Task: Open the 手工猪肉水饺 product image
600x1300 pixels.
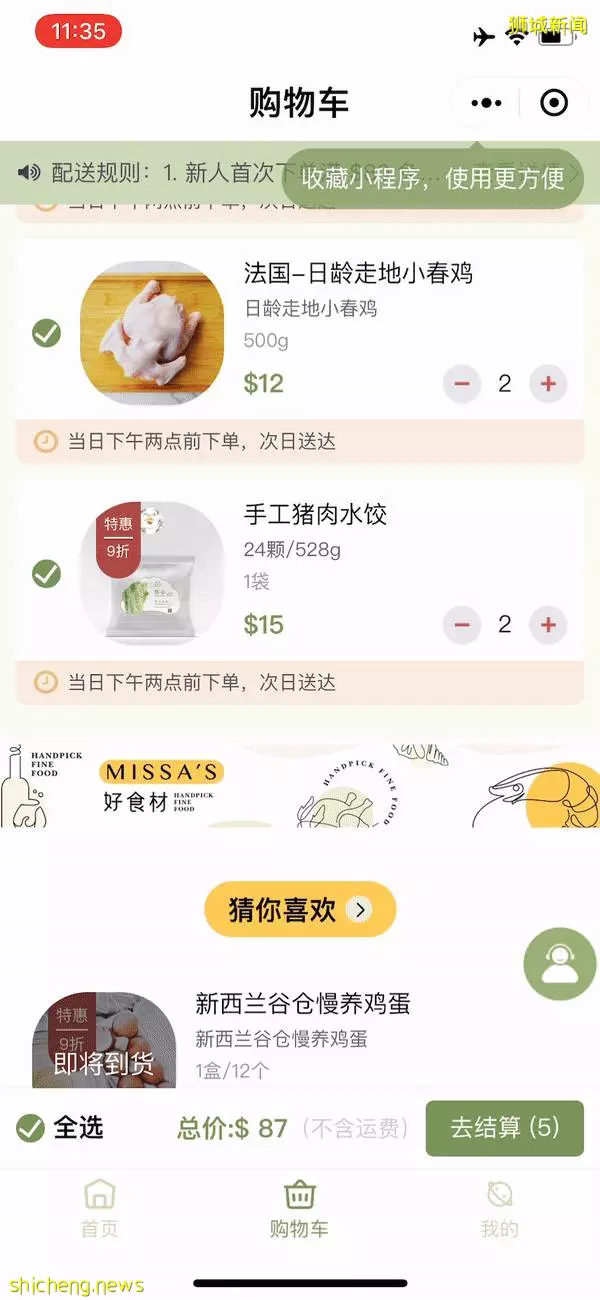Action: (152, 574)
